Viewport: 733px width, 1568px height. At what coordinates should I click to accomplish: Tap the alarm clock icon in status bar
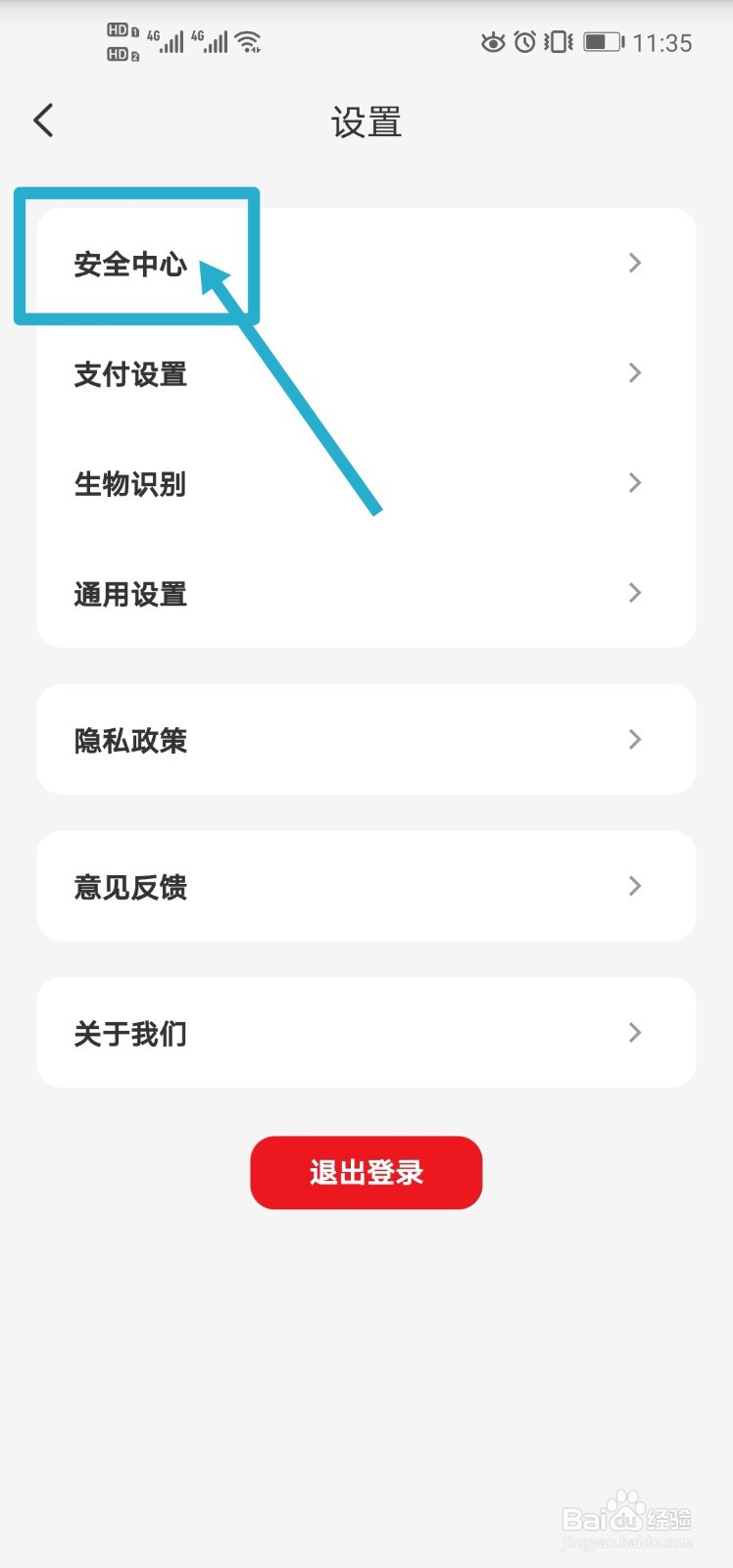(524, 41)
